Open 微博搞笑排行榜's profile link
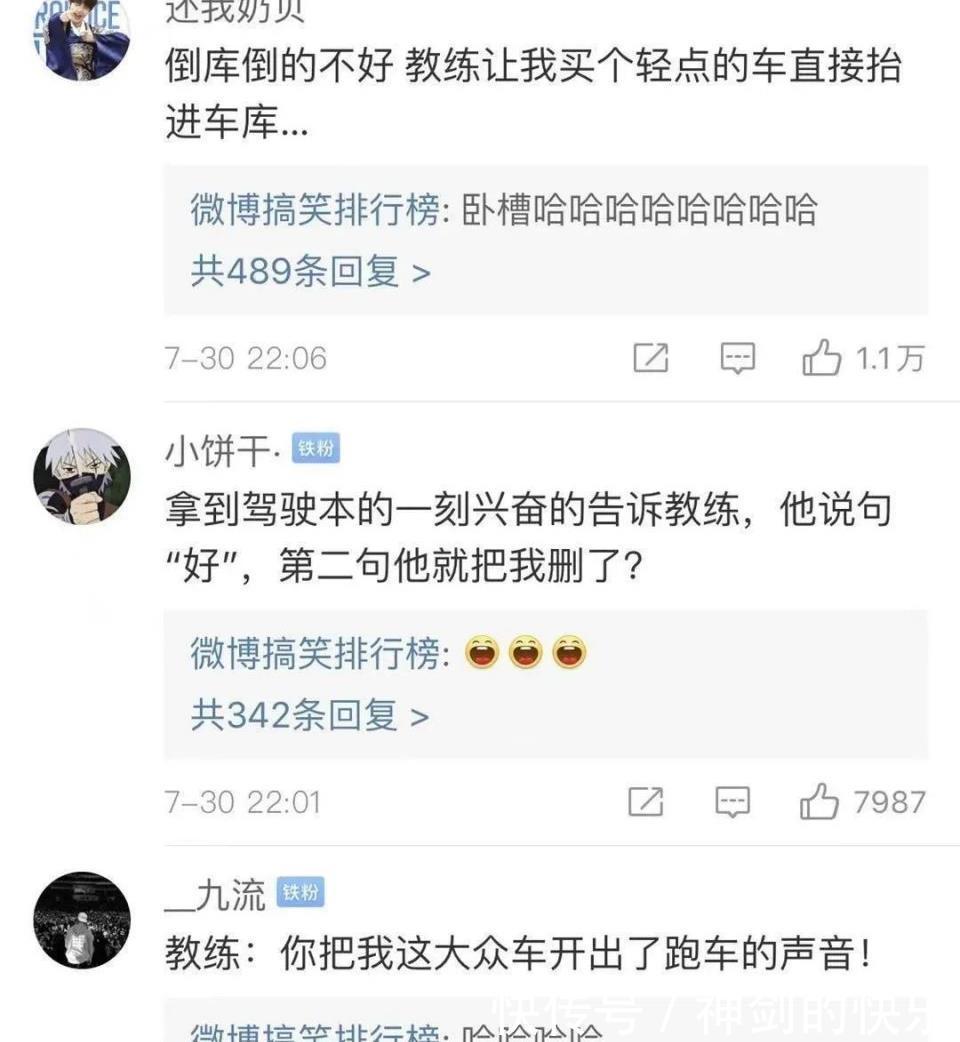The height and width of the screenshot is (1042, 960). pos(310,210)
